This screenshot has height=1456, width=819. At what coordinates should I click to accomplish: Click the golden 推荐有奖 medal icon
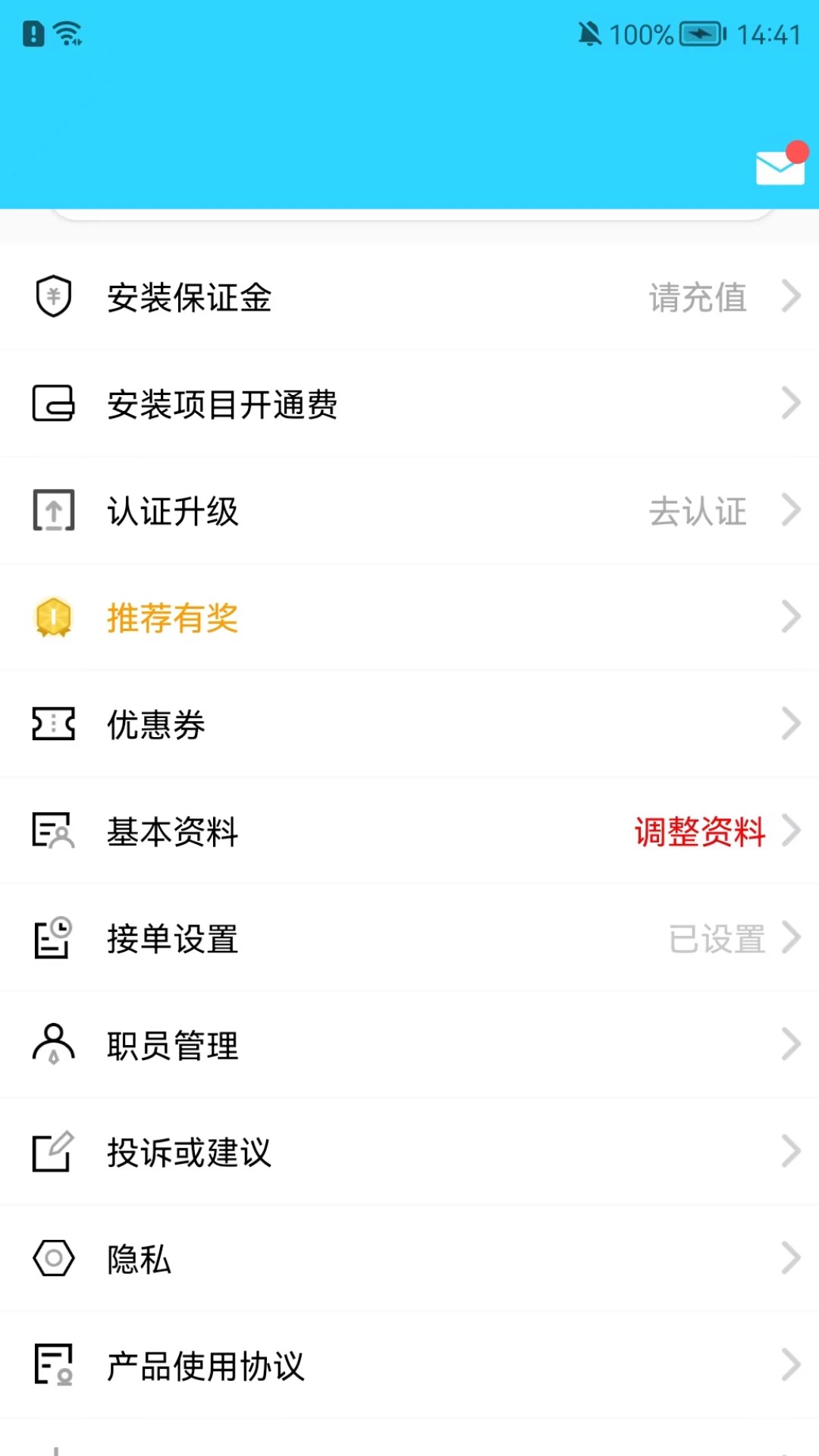(x=53, y=618)
